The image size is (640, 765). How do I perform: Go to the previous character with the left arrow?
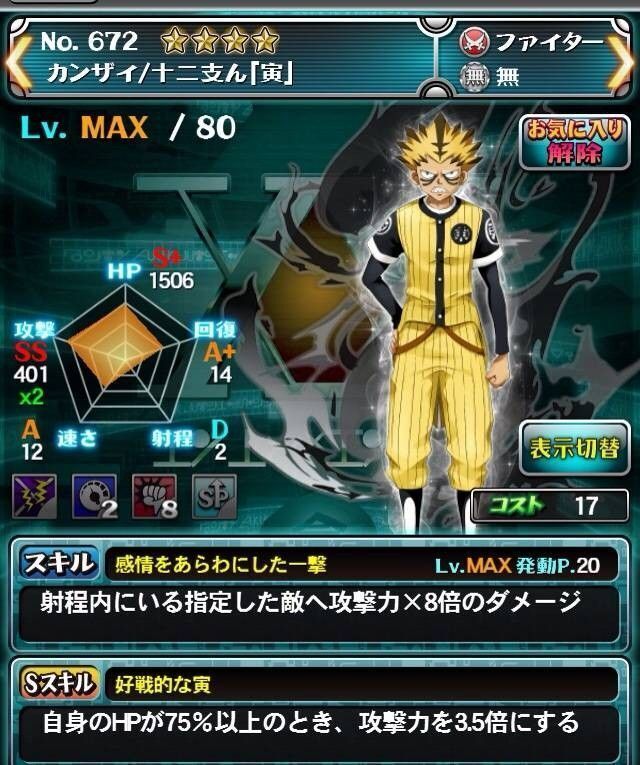[x=16, y=56]
